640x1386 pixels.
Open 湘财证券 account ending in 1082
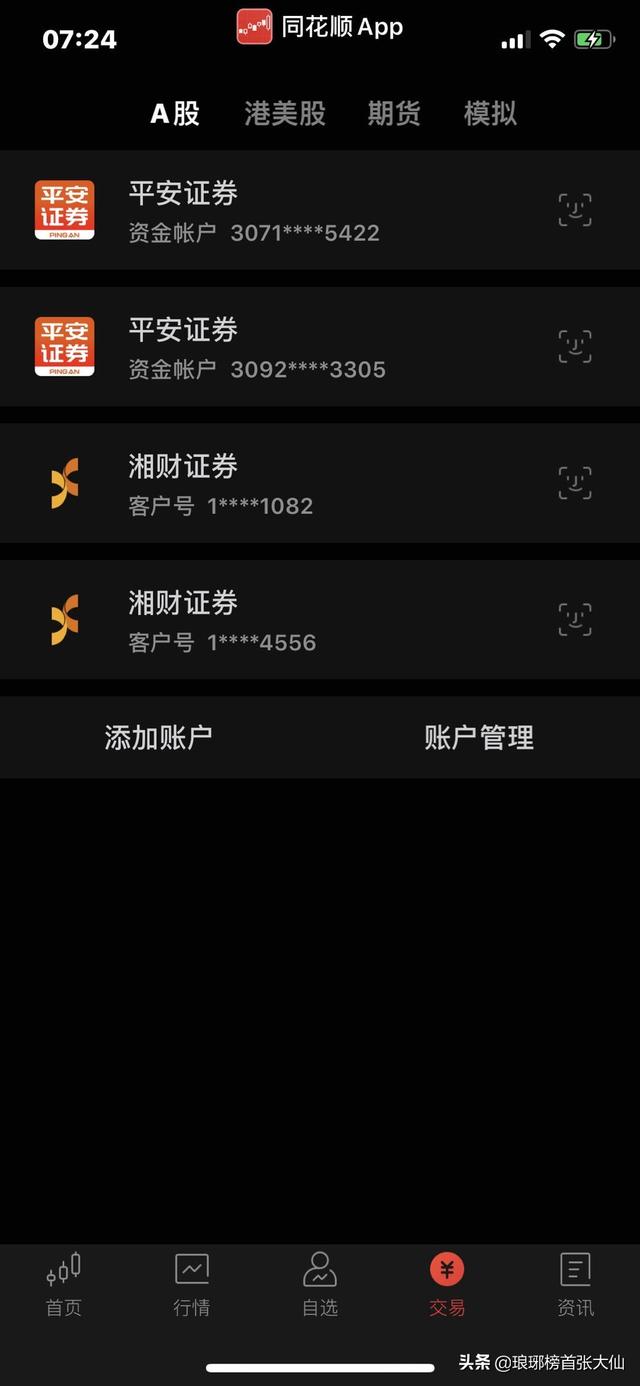(221, 484)
